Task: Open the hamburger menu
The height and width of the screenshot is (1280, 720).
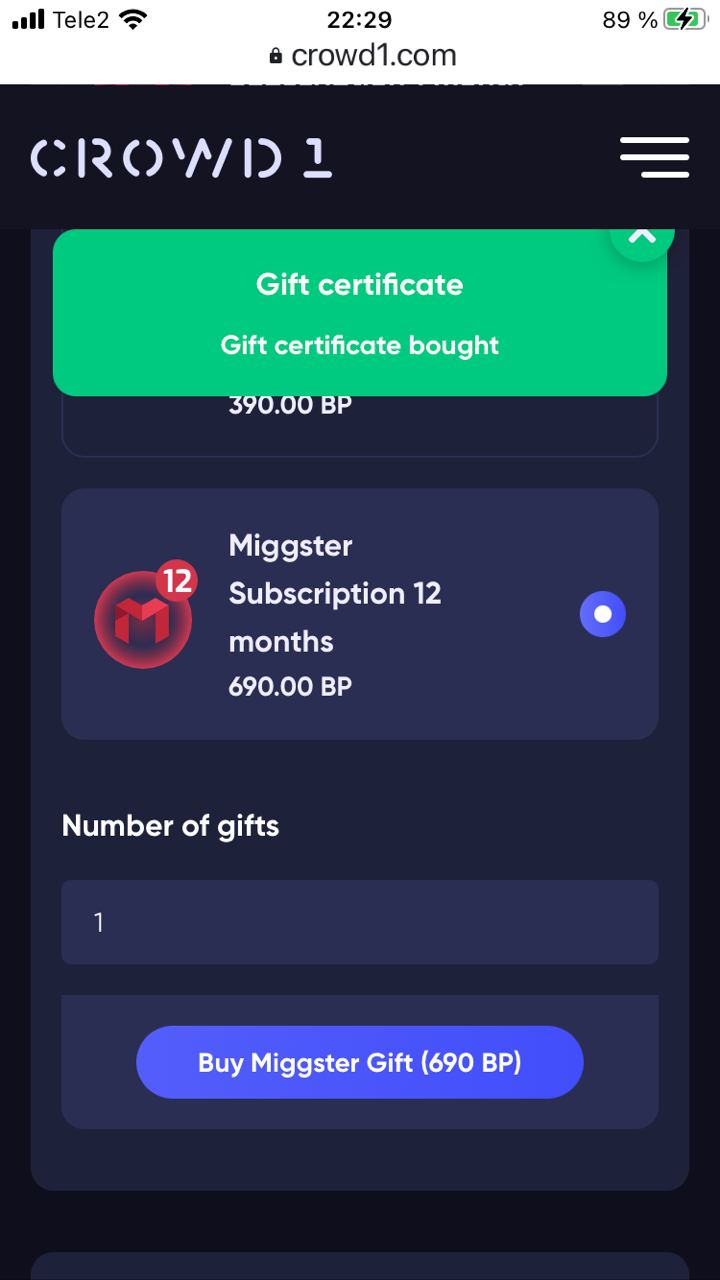Action: click(654, 157)
